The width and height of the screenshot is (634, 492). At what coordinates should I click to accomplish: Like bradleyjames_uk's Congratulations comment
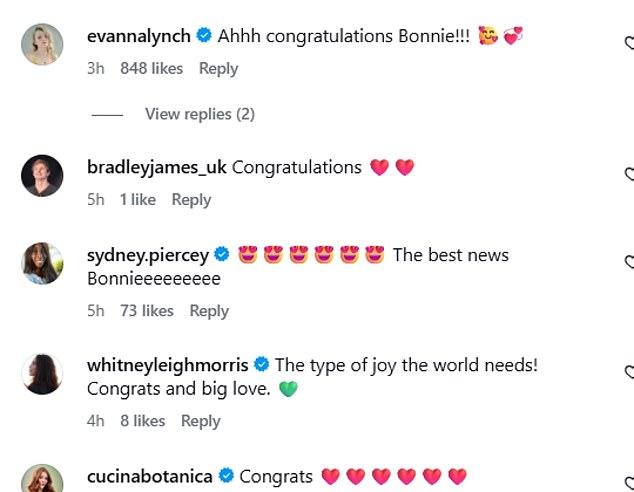[629, 175]
